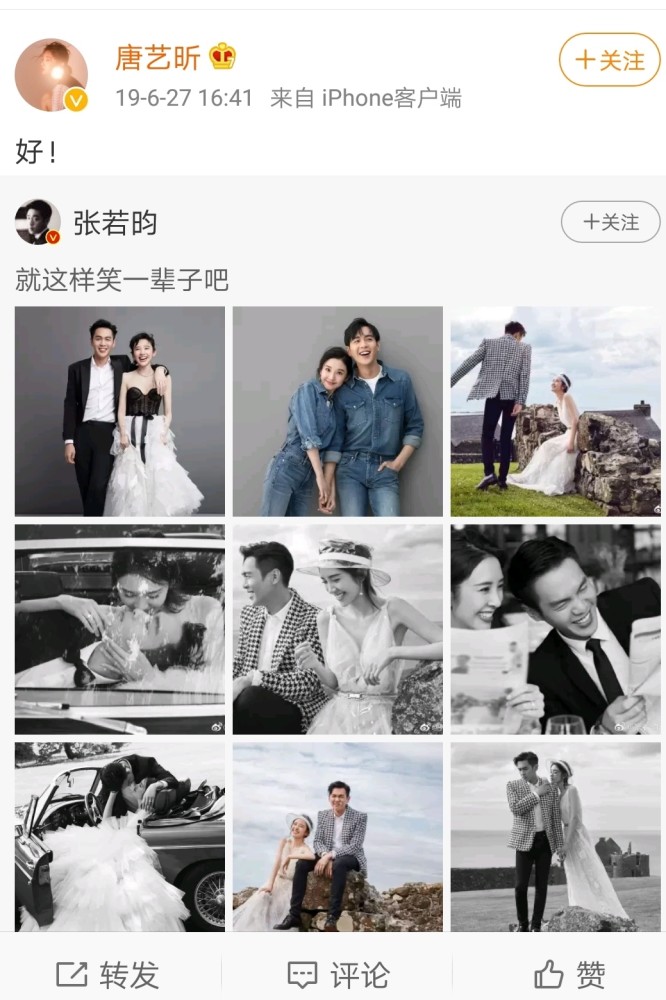This screenshot has width=666, height=1000.
Task: Open 唐艺昕's username link
Action: [x=157, y=58]
